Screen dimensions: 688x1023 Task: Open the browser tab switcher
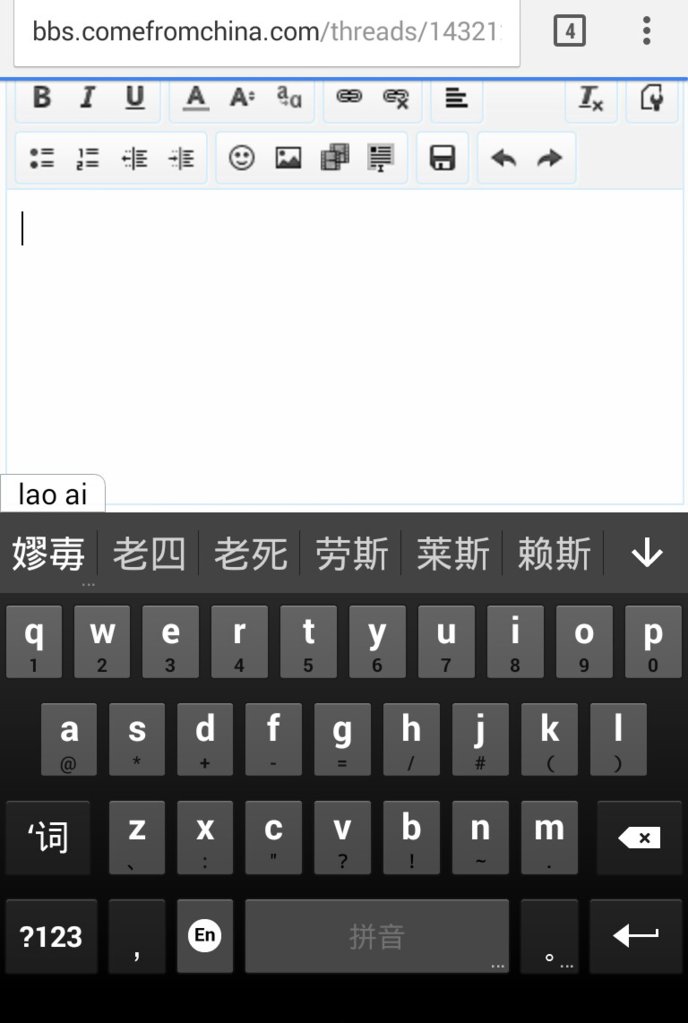coord(569,32)
